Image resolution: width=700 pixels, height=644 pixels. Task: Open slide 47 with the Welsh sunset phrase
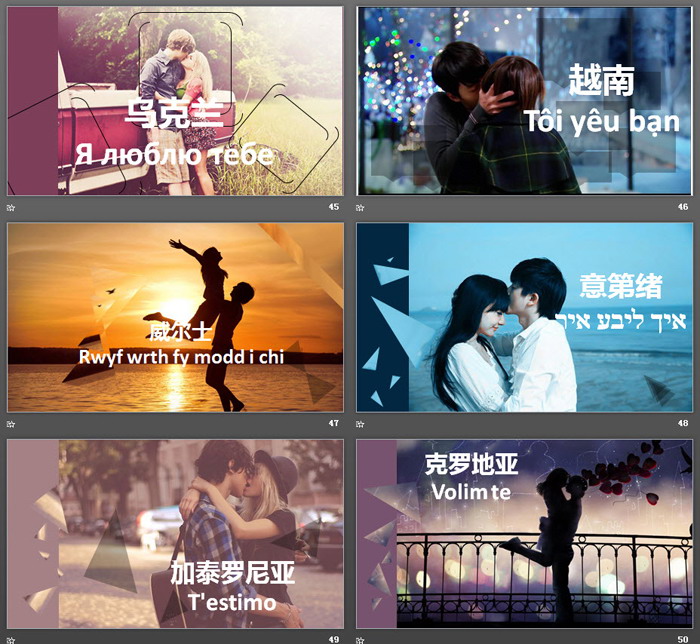click(x=175, y=317)
